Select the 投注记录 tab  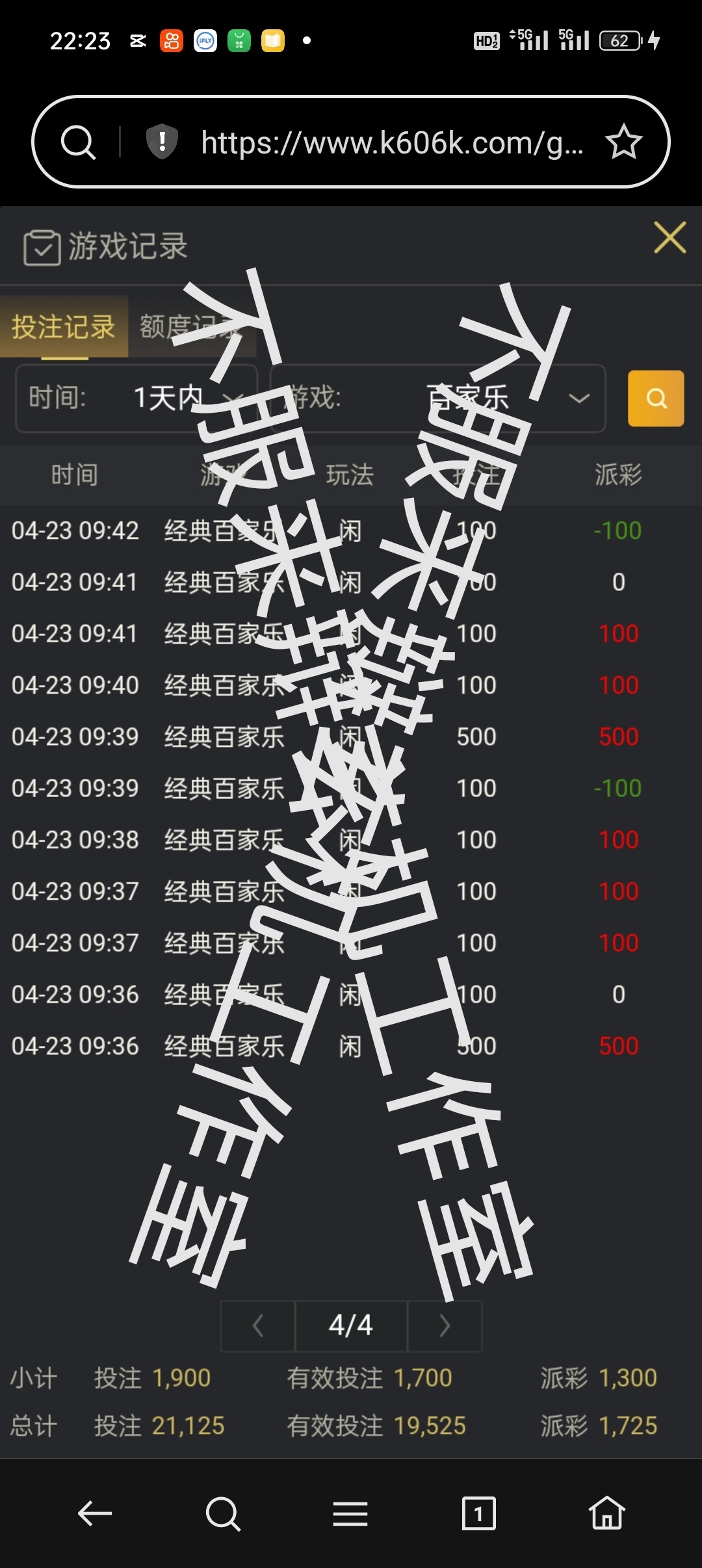[x=64, y=327]
